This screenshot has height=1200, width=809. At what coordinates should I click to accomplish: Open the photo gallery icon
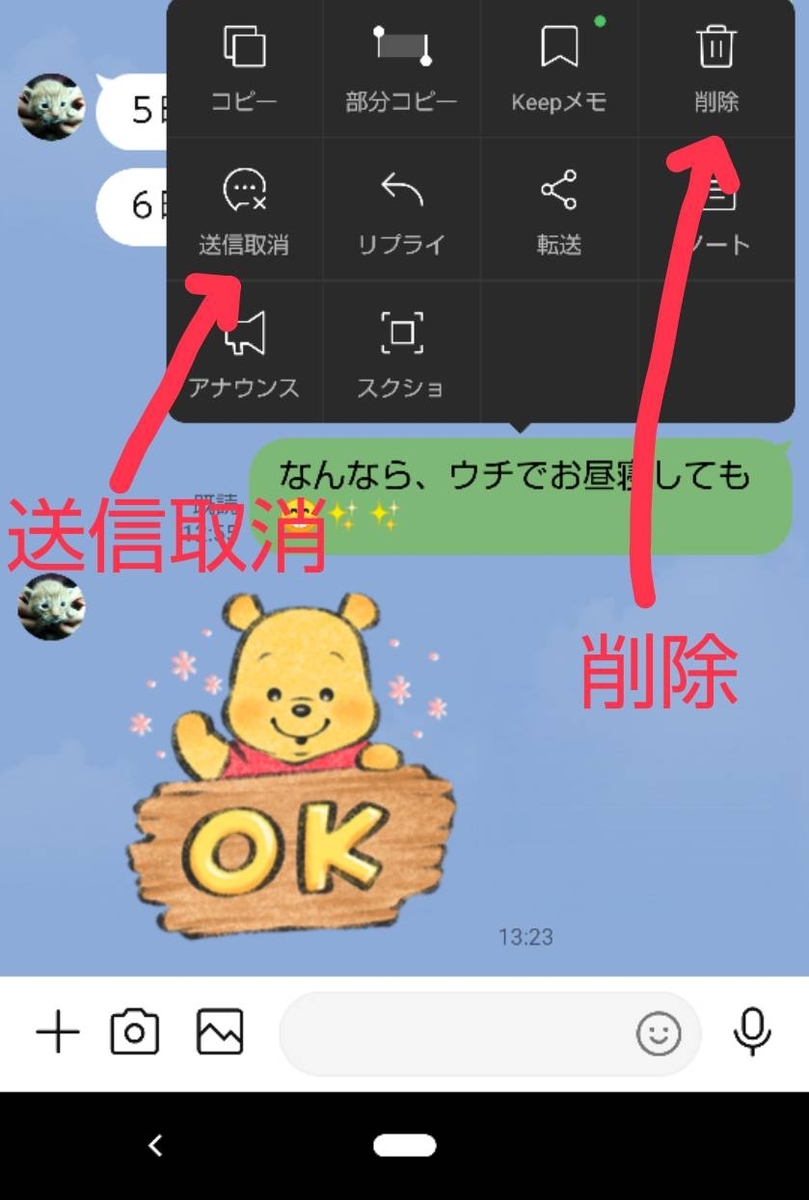click(220, 1032)
